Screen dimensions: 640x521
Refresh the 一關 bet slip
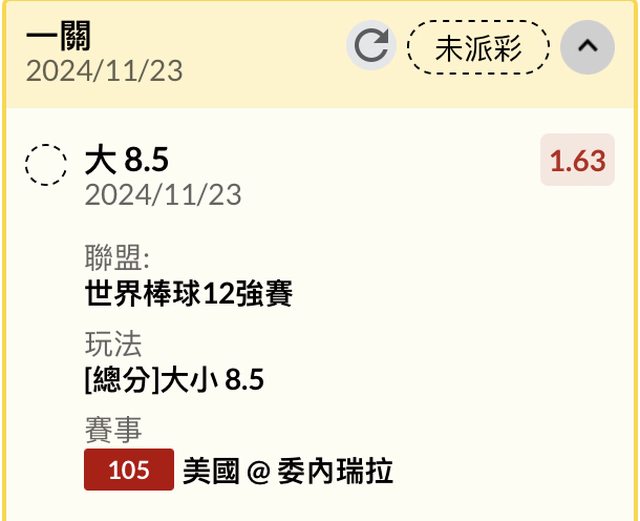(x=372, y=47)
